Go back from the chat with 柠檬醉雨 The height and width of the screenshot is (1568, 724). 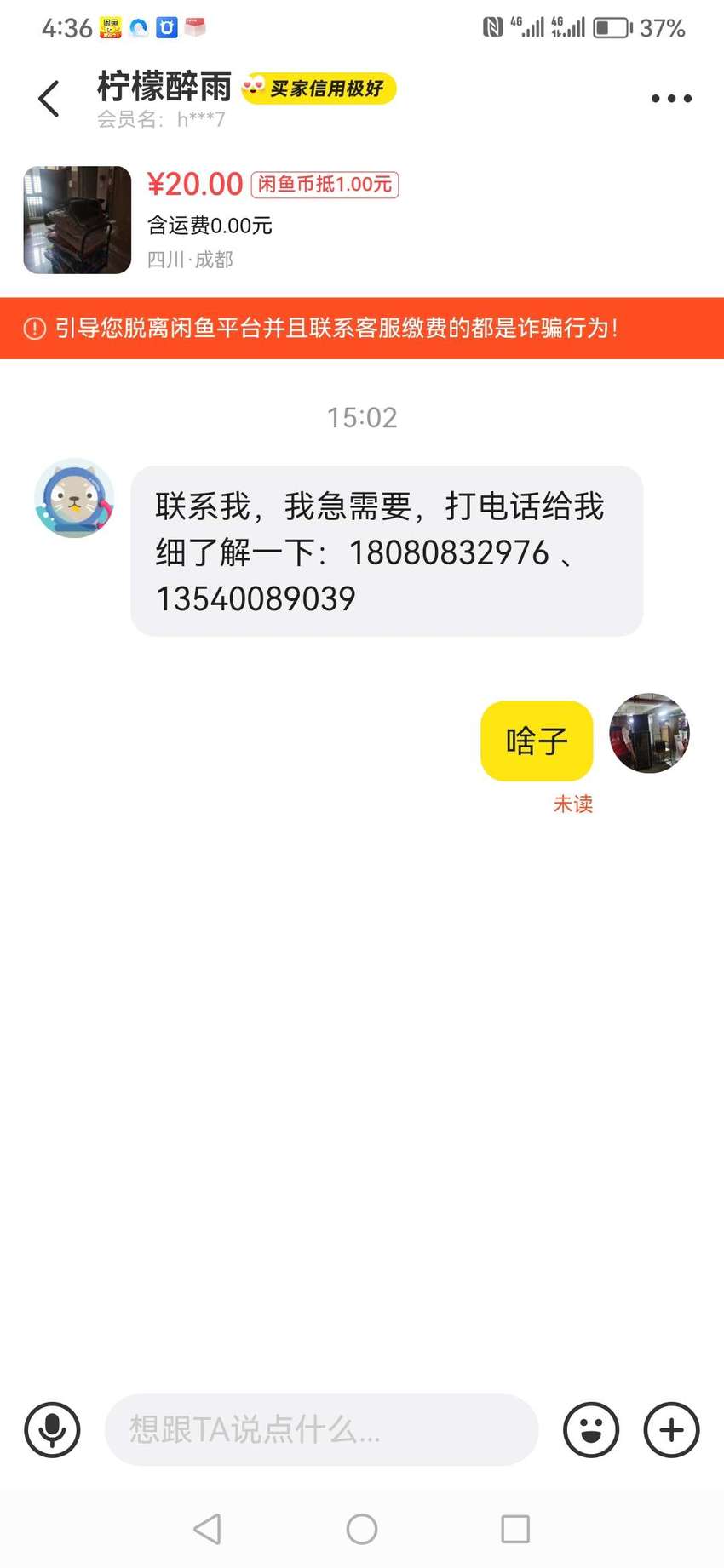pyautogui.click(x=49, y=99)
